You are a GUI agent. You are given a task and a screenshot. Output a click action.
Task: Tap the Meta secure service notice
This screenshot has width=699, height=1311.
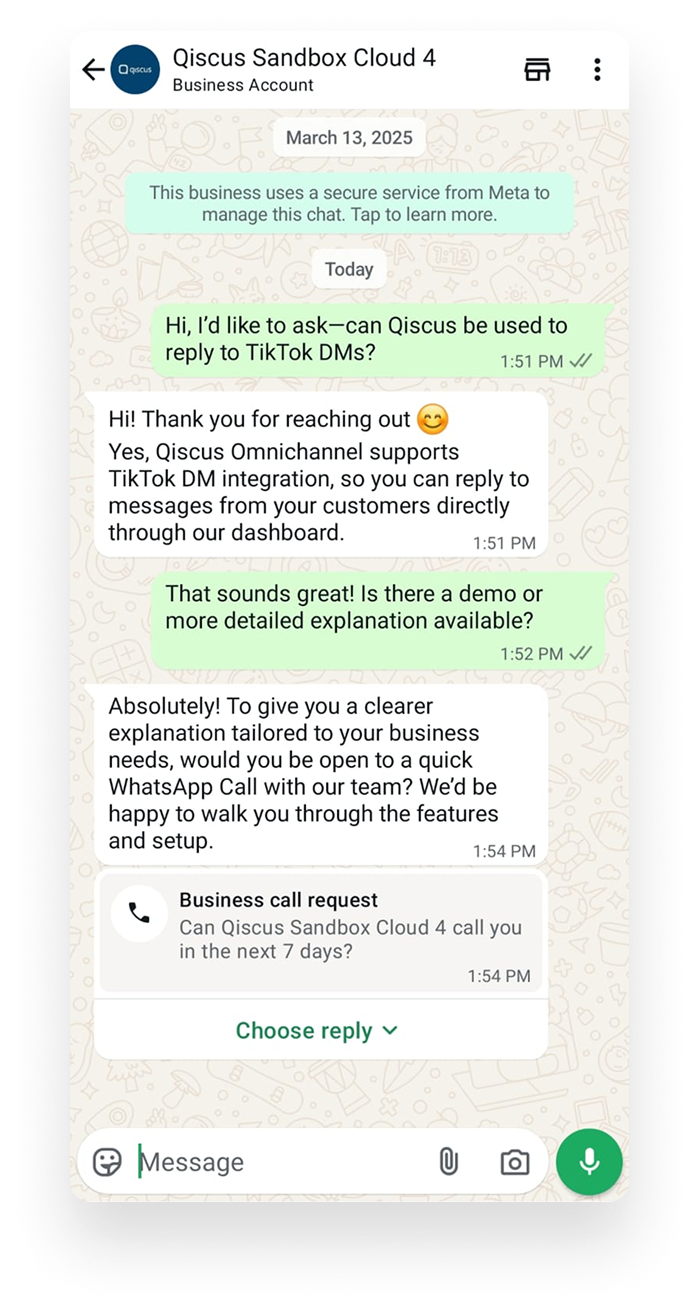click(349, 203)
